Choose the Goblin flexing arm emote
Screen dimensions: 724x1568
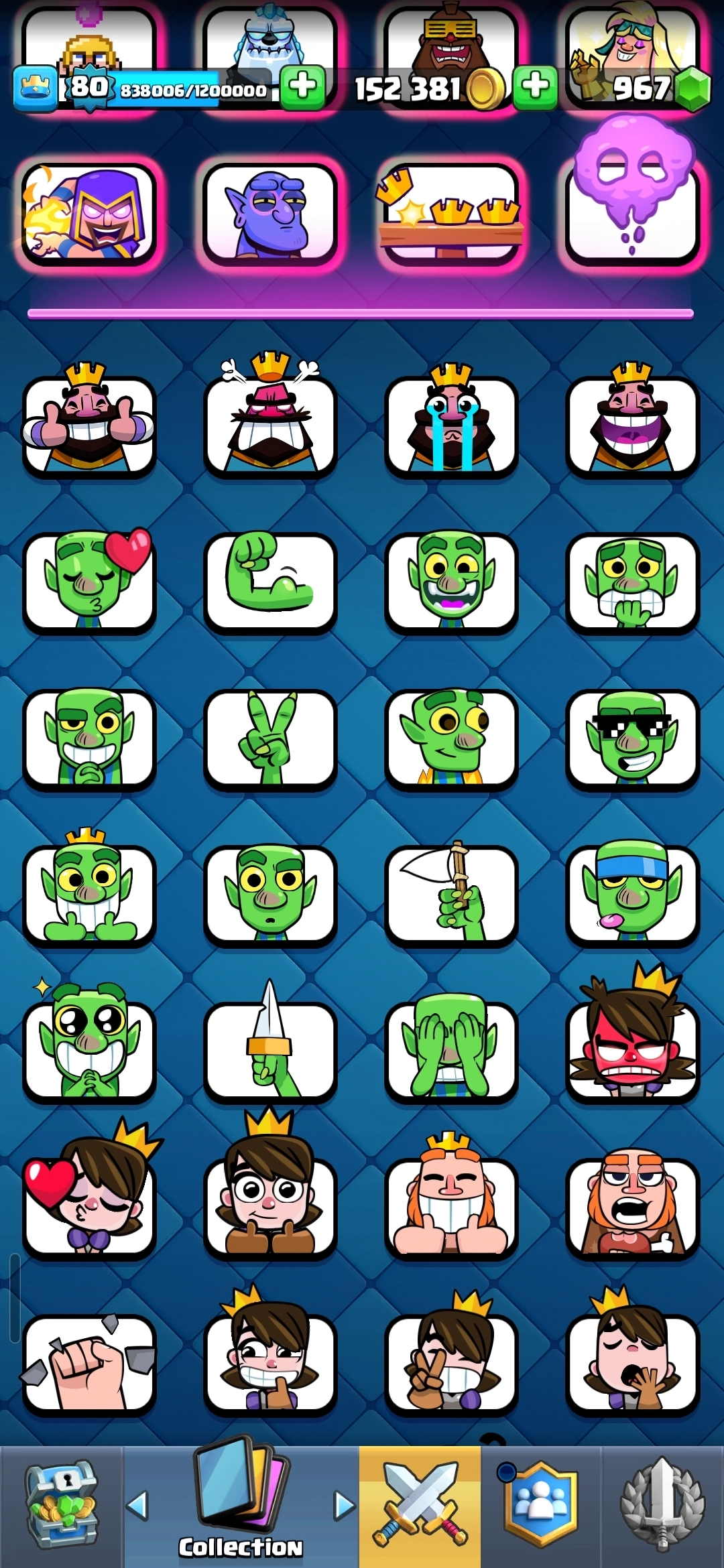point(270,580)
